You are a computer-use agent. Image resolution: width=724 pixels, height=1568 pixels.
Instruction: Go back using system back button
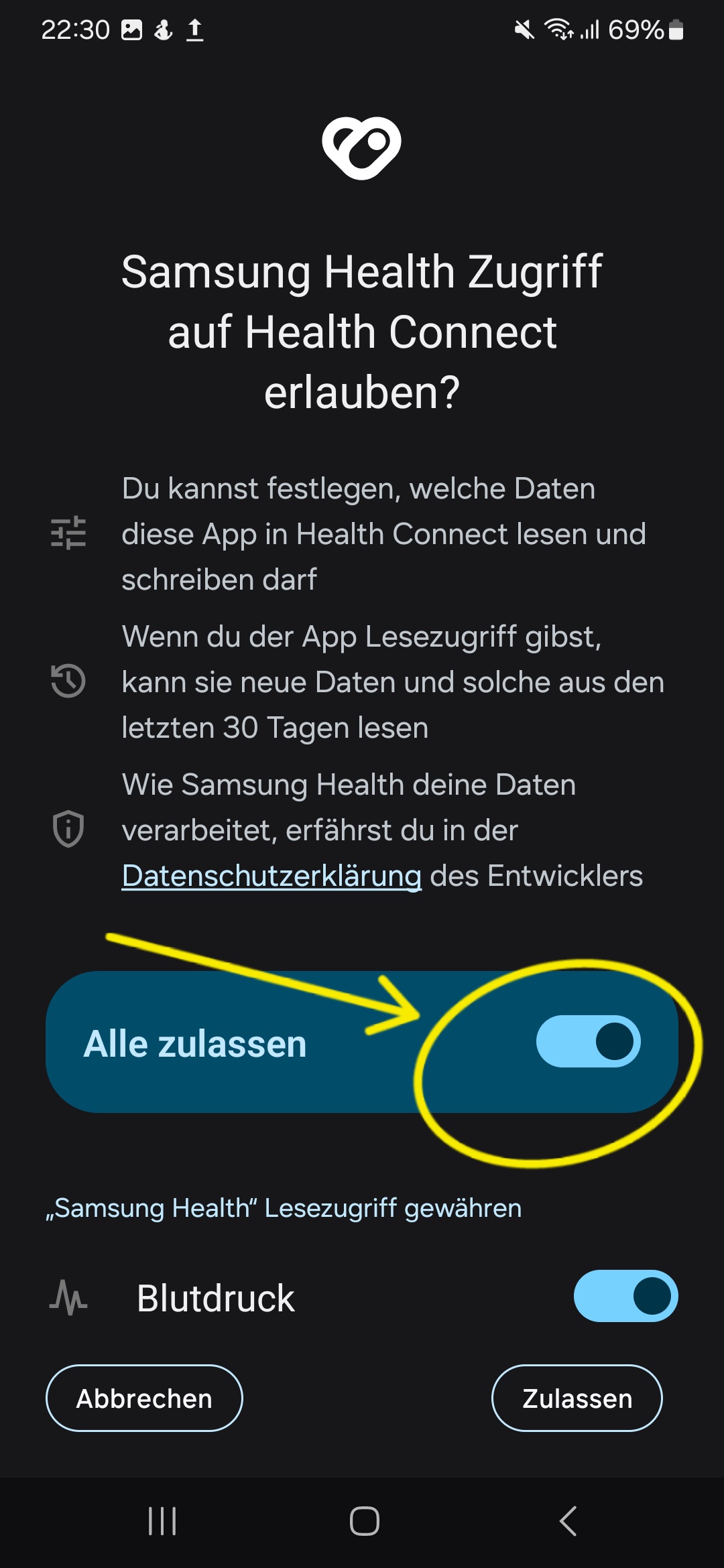[568, 1520]
